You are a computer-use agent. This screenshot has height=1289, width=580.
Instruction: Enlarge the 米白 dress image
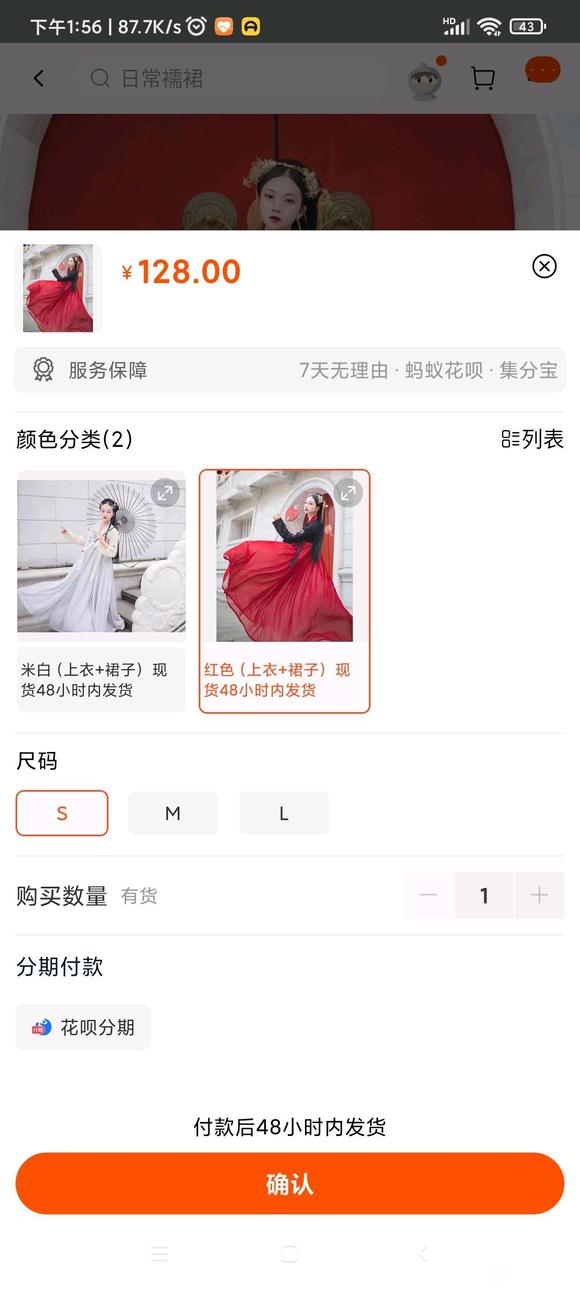tap(164, 492)
